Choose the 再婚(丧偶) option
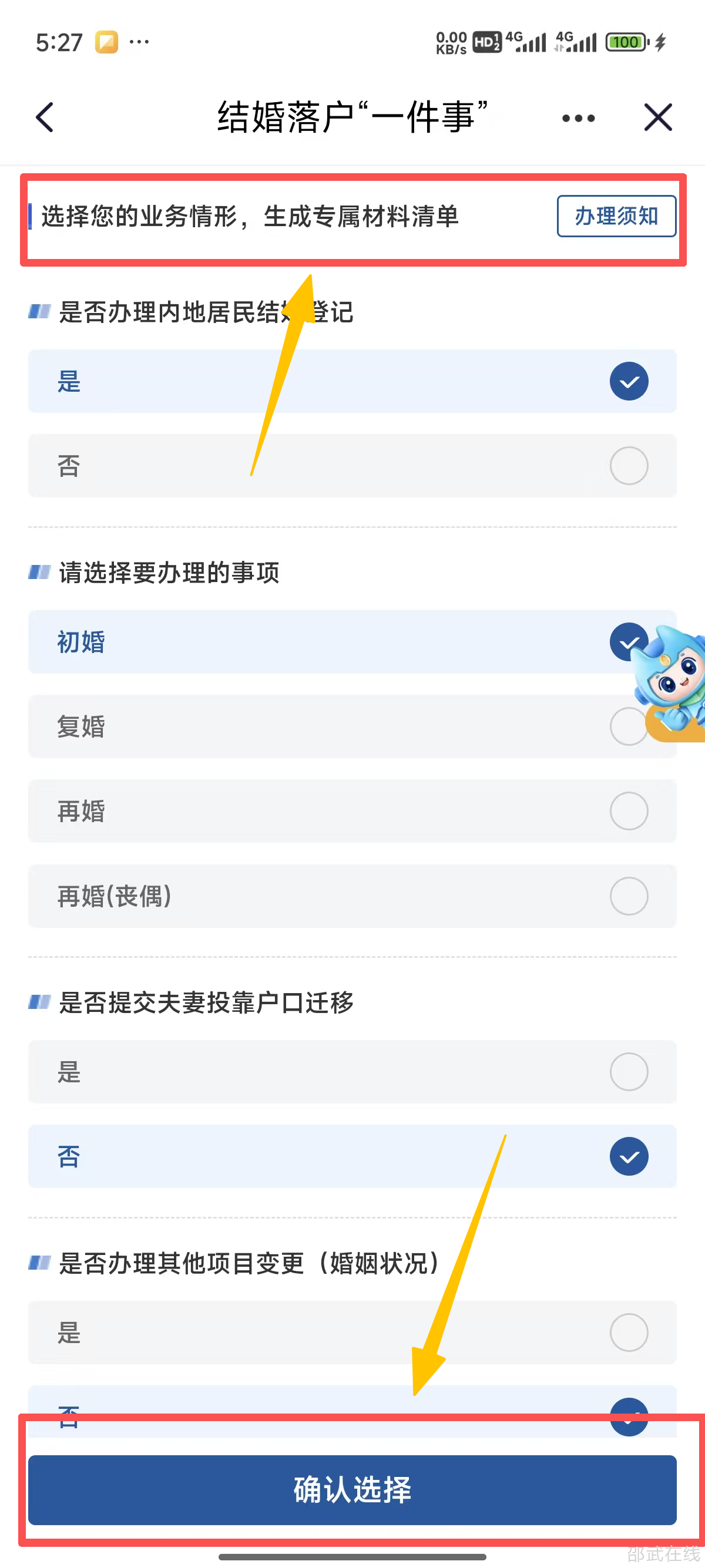705x1568 pixels. pyautogui.click(x=352, y=896)
